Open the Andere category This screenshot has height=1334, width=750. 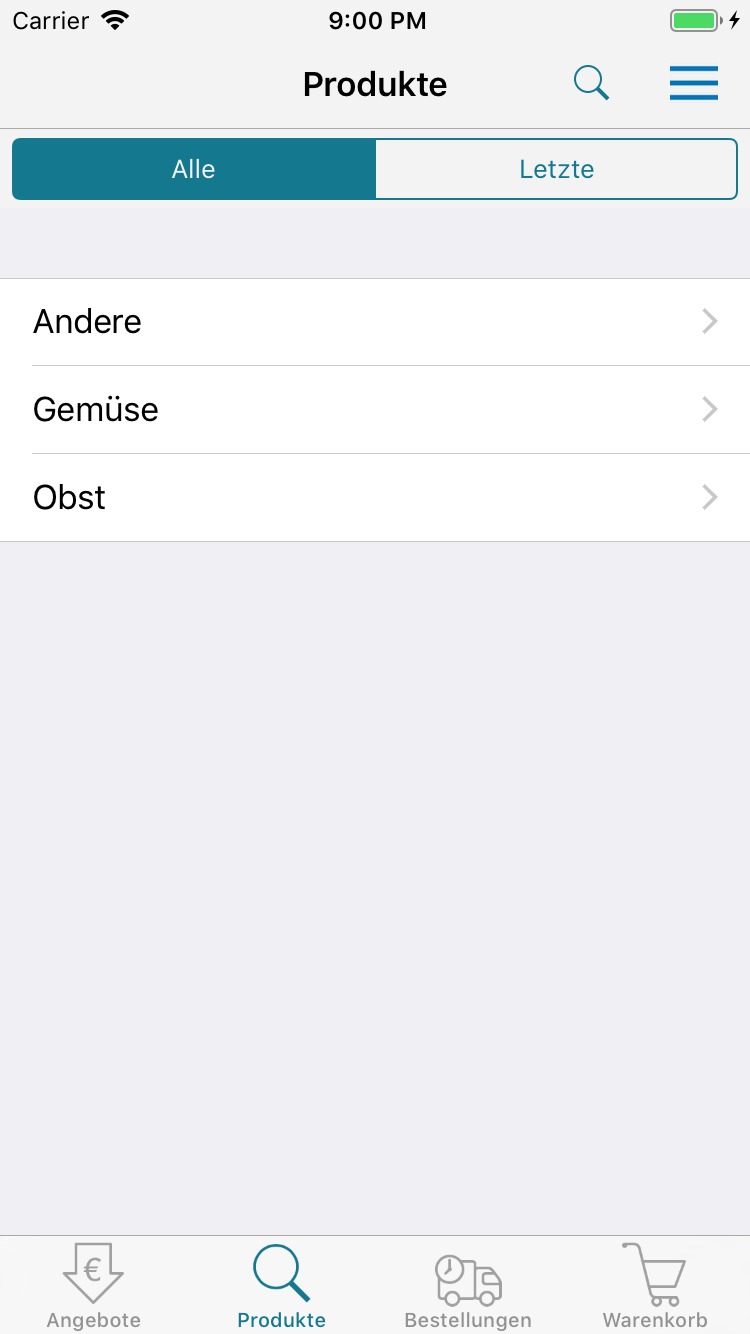click(x=375, y=322)
